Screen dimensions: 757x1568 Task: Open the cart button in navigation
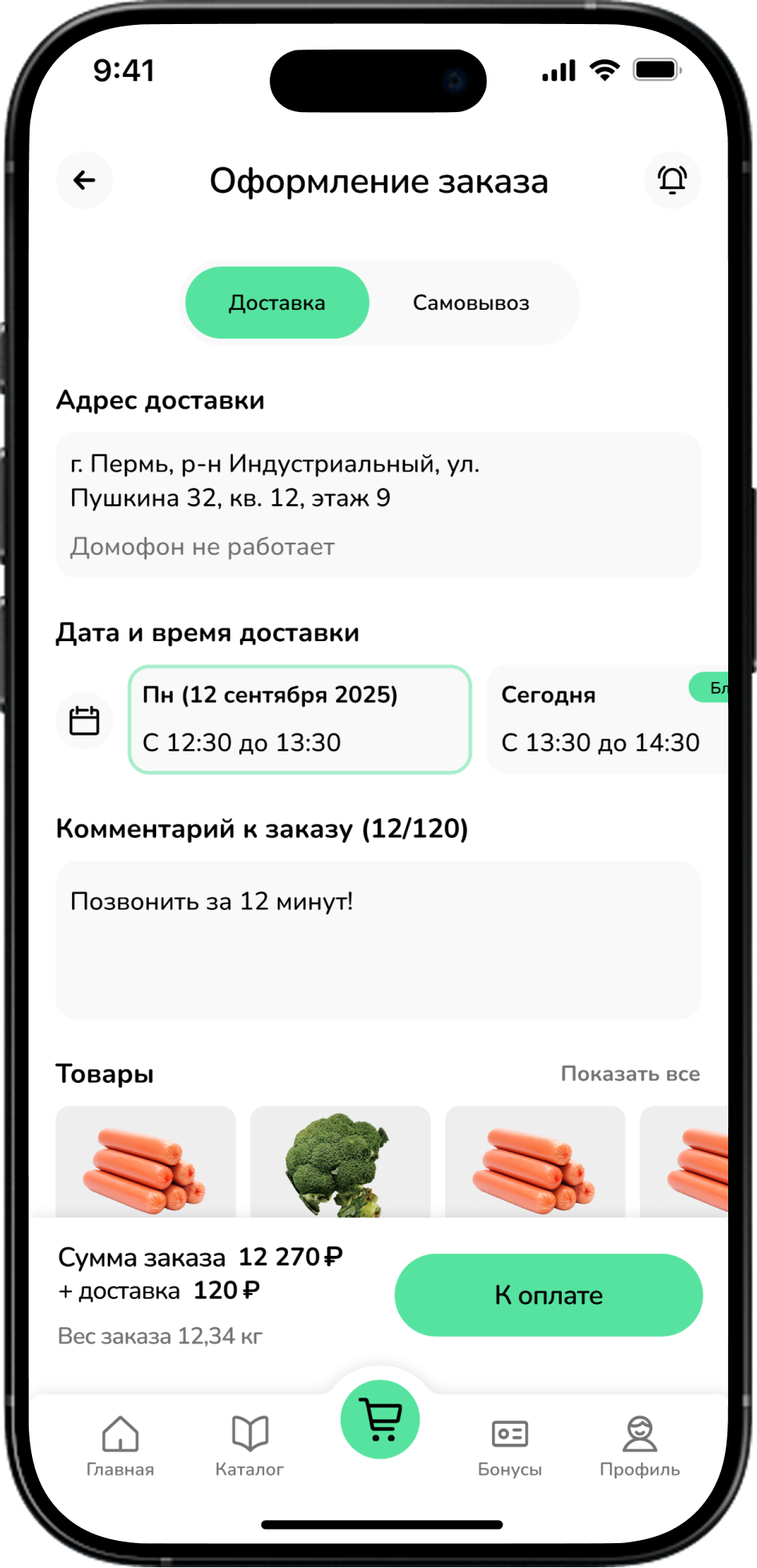click(x=380, y=1419)
